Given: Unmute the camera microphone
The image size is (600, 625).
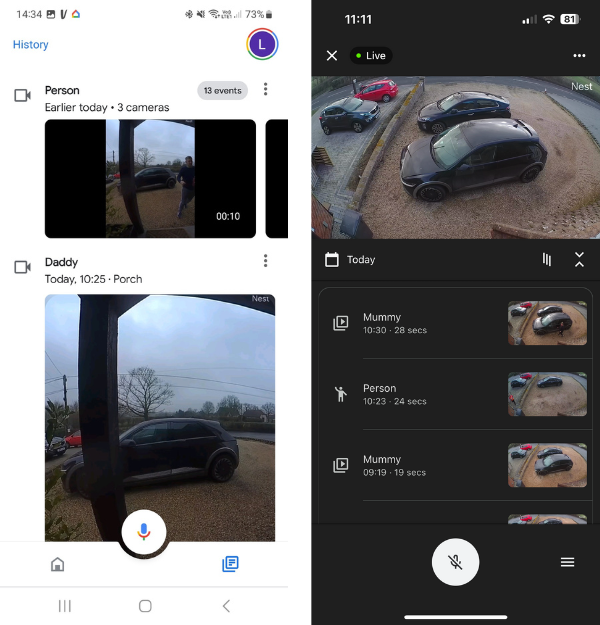Looking at the screenshot, I should pos(455,562).
